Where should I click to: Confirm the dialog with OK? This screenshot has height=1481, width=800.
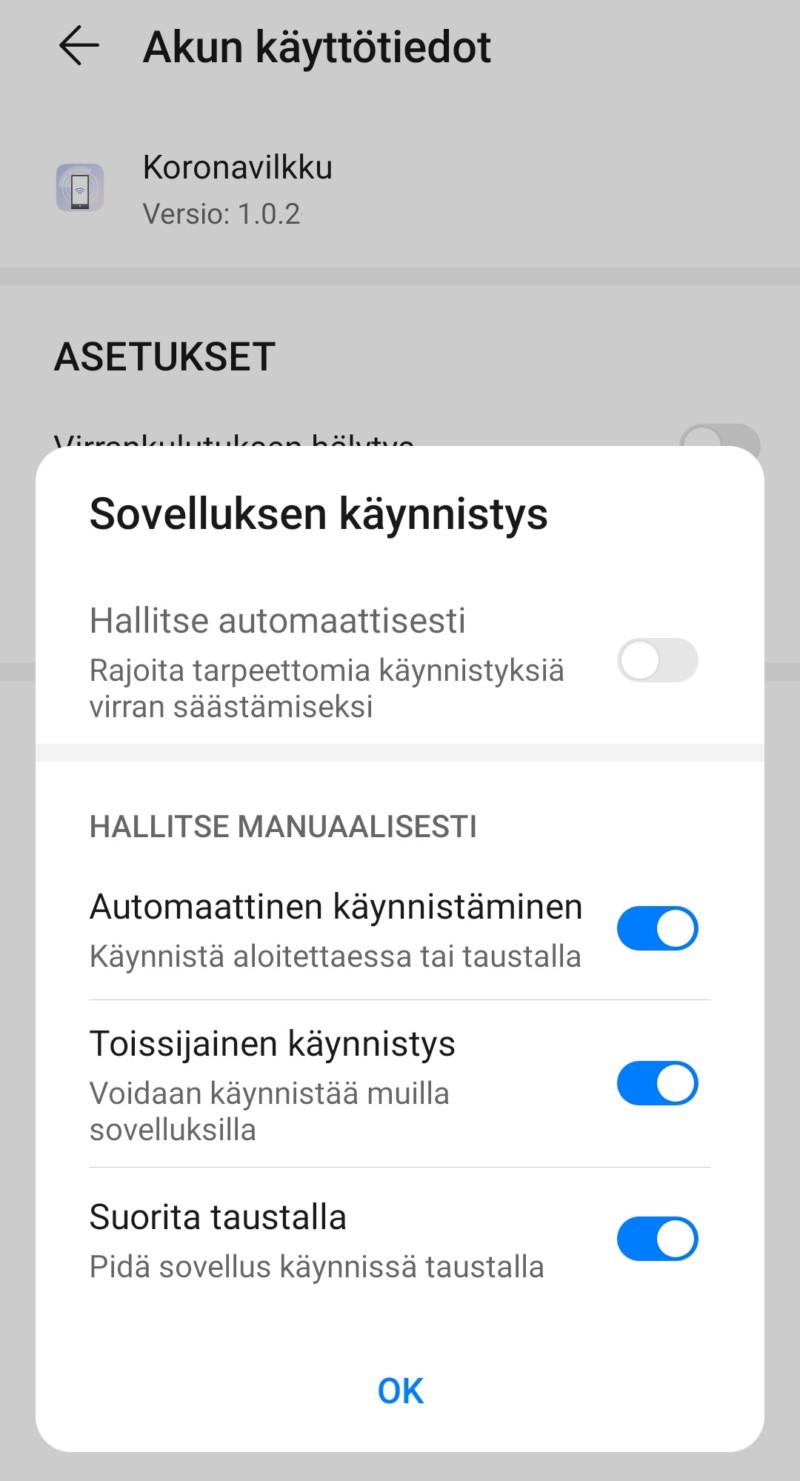point(400,1390)
